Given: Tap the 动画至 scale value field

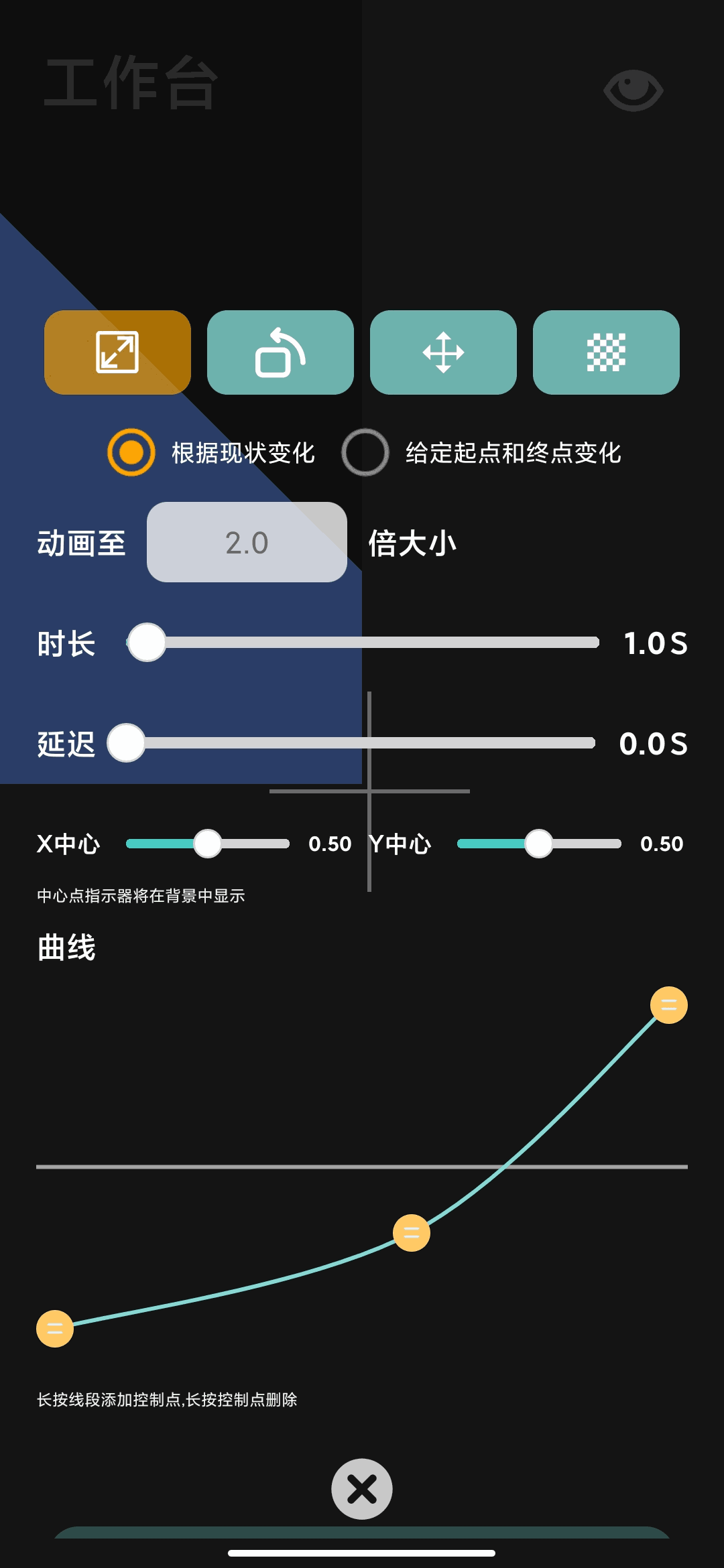Looking at the screenshot, I should click(x=247, y=542).
